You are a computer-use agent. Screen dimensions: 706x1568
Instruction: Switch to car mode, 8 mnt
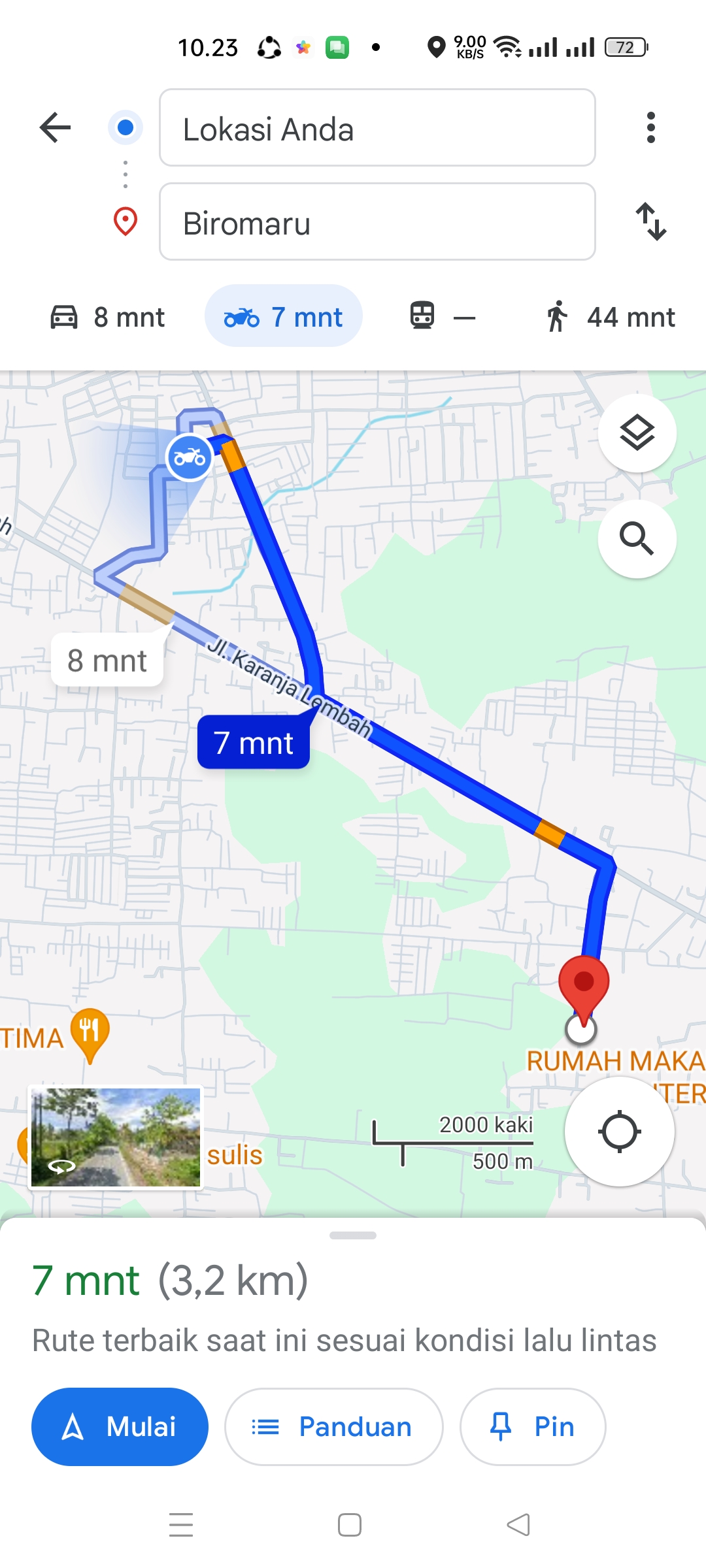tap(108, 317)
